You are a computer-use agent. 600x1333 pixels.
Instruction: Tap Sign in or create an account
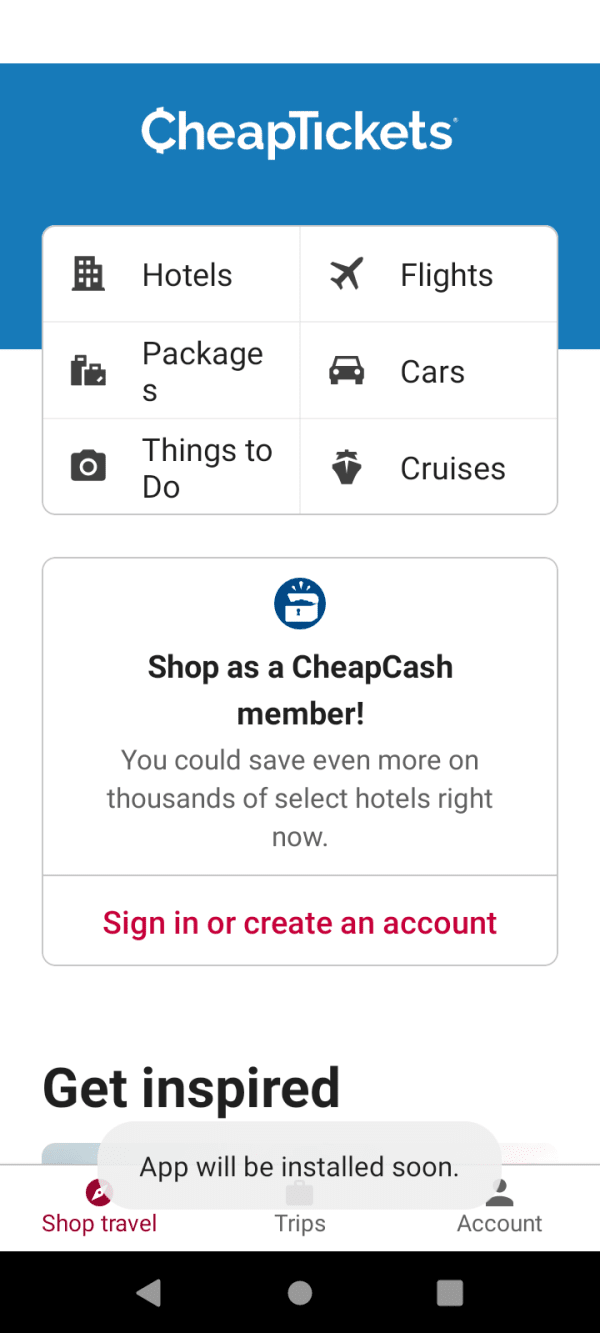click(300, 922)
